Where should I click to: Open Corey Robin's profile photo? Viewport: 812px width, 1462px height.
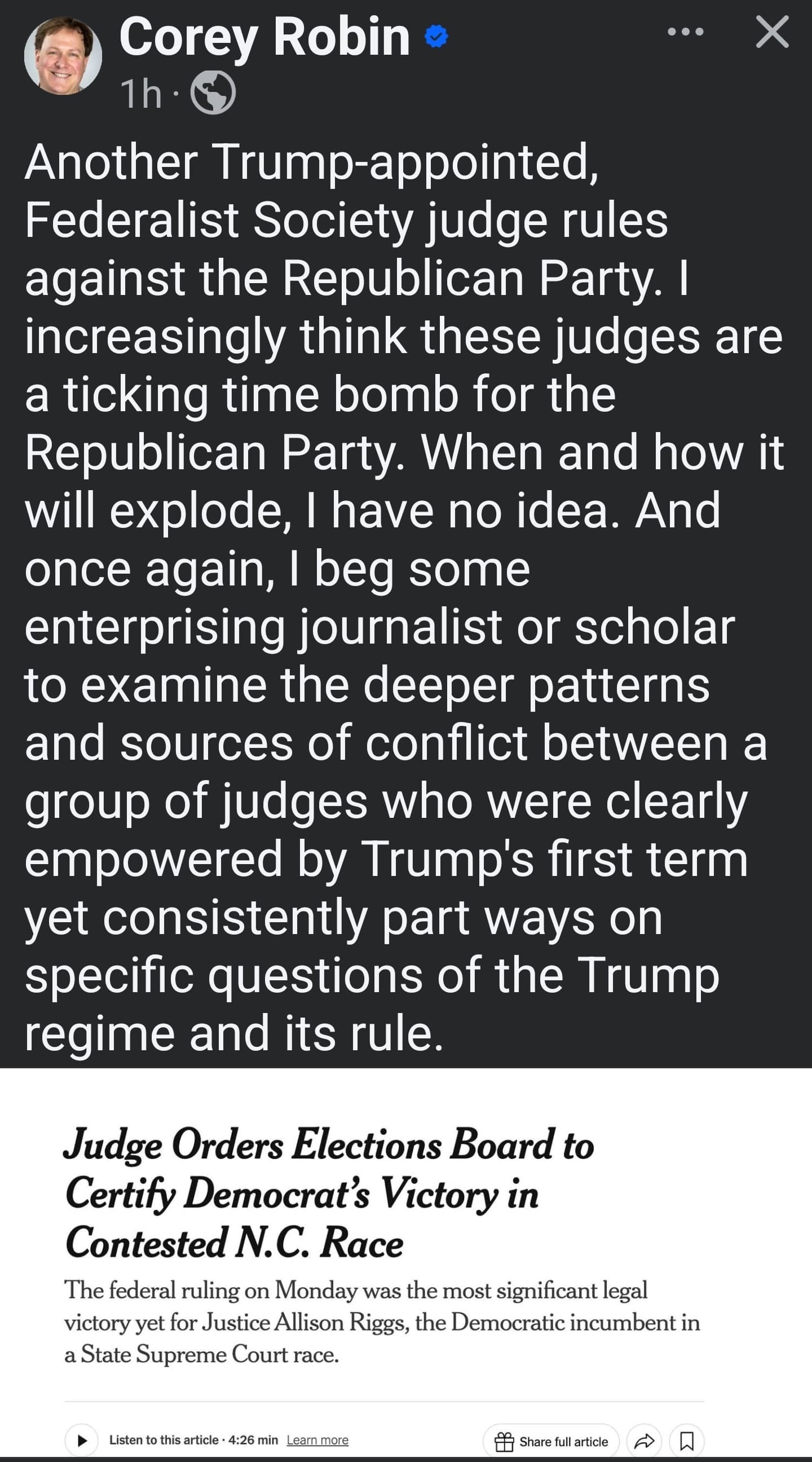(x=63, y=56)
